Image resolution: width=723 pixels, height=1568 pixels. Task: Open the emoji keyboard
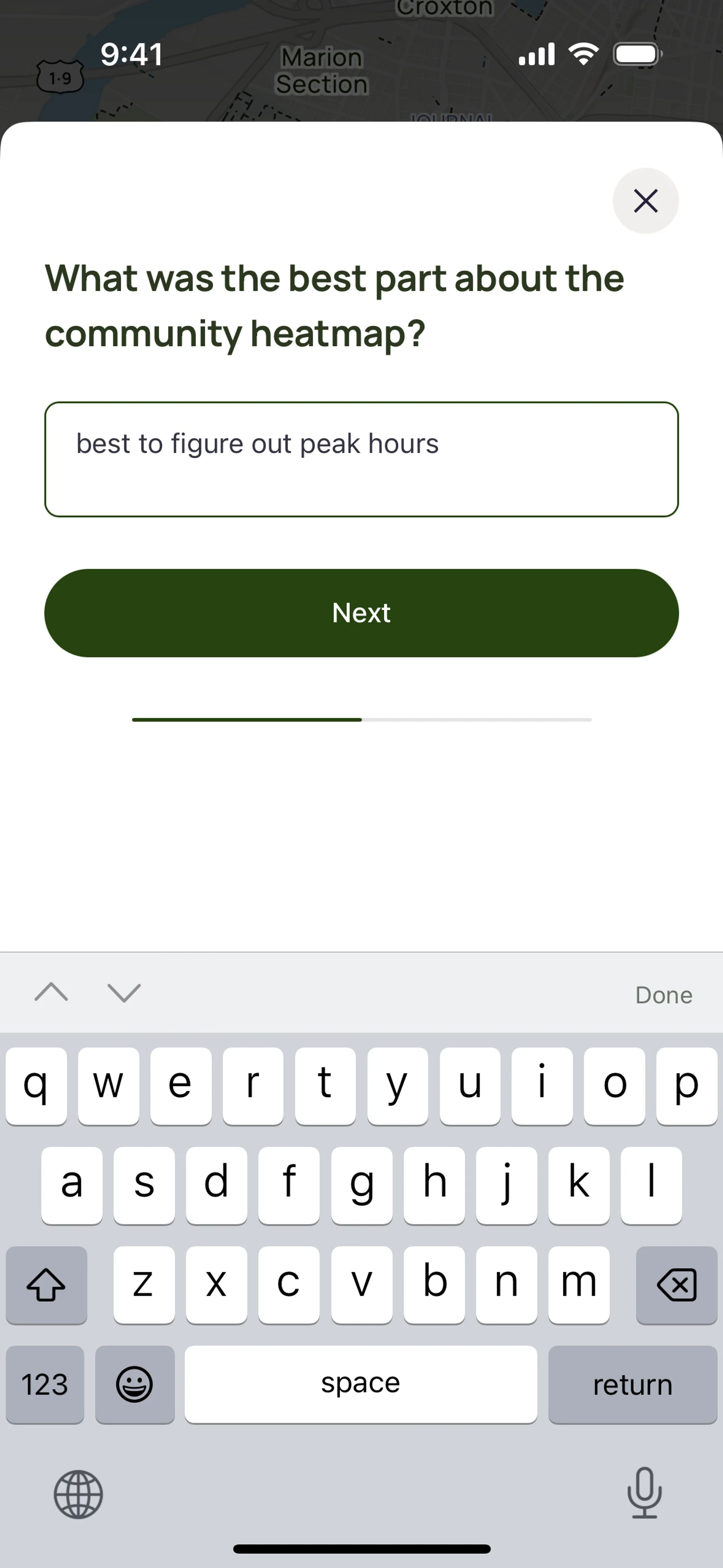click(134, 1385)
